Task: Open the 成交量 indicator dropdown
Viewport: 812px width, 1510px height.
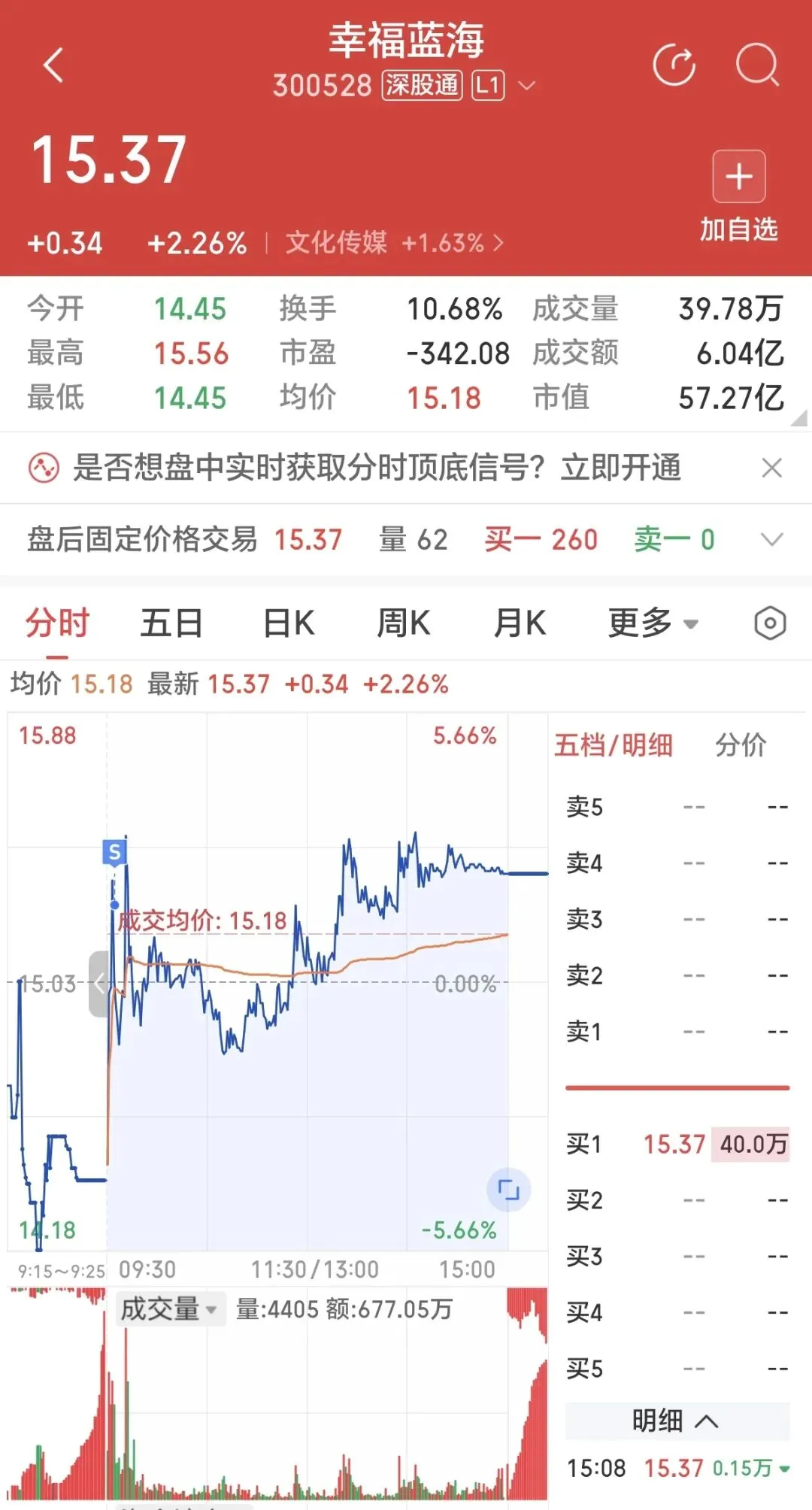Action: point(169,1309)
